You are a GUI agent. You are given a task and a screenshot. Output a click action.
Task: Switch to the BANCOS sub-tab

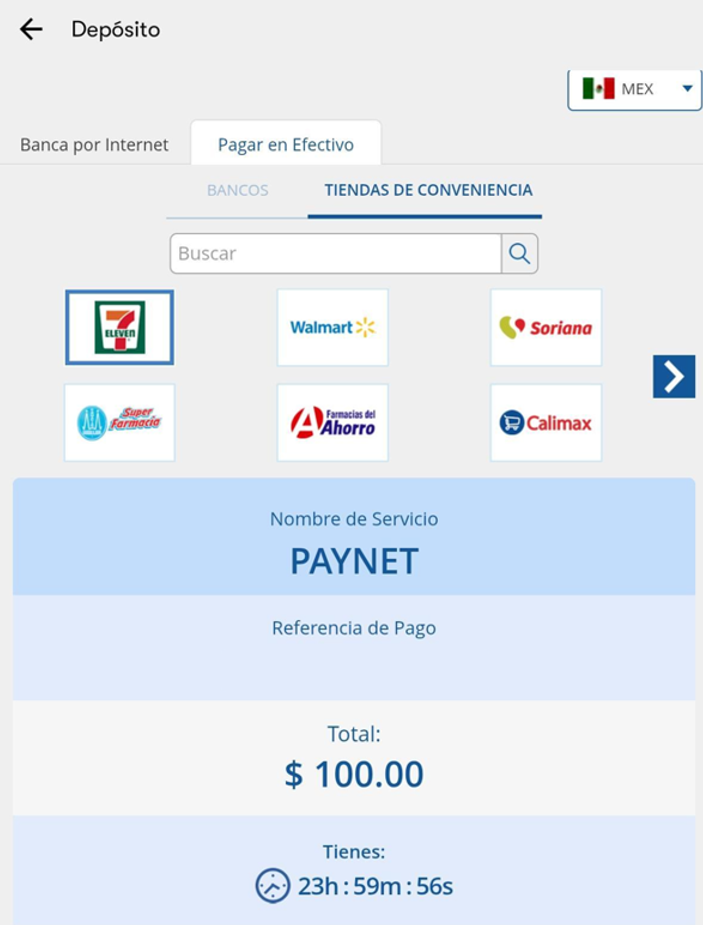[237, 190]
